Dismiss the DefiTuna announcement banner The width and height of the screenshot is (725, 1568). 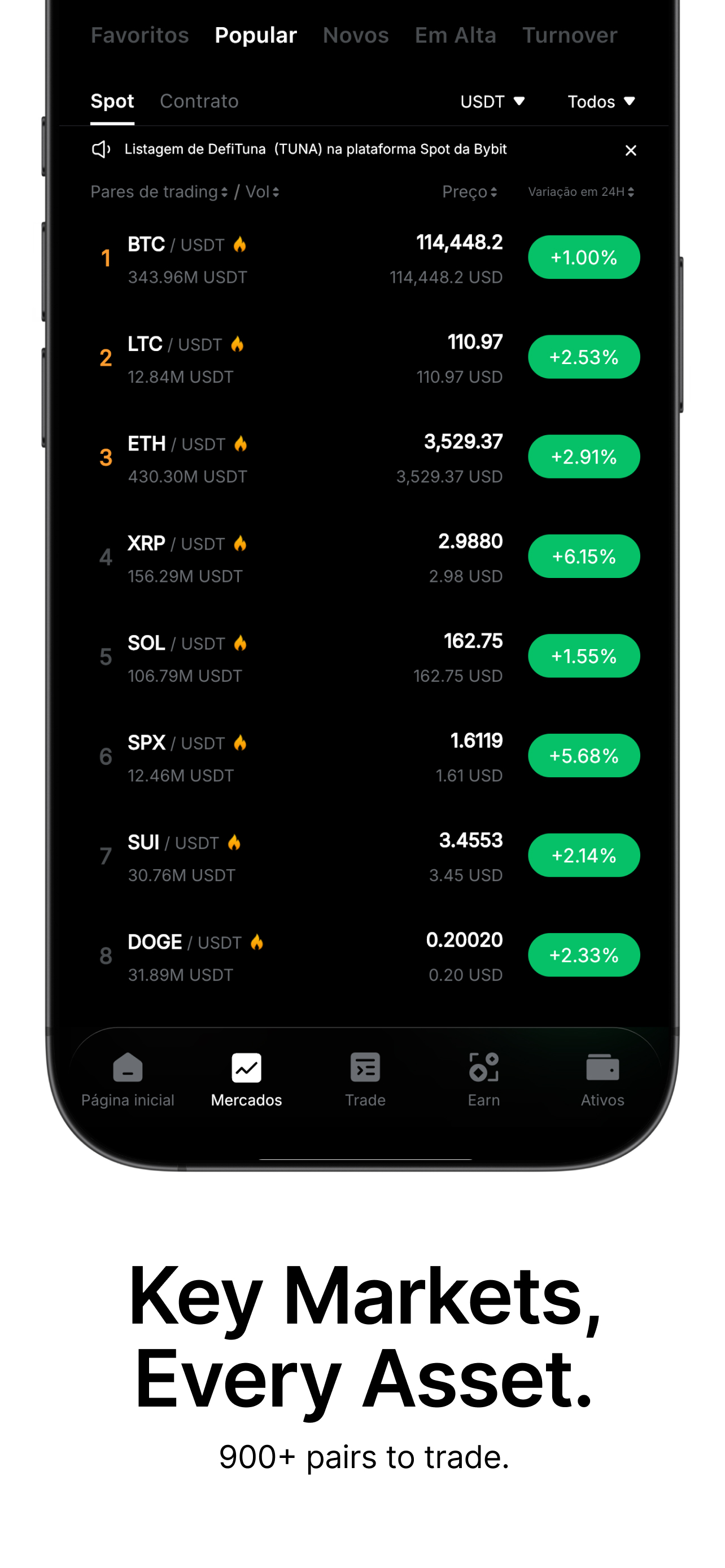tap(631, 150)
